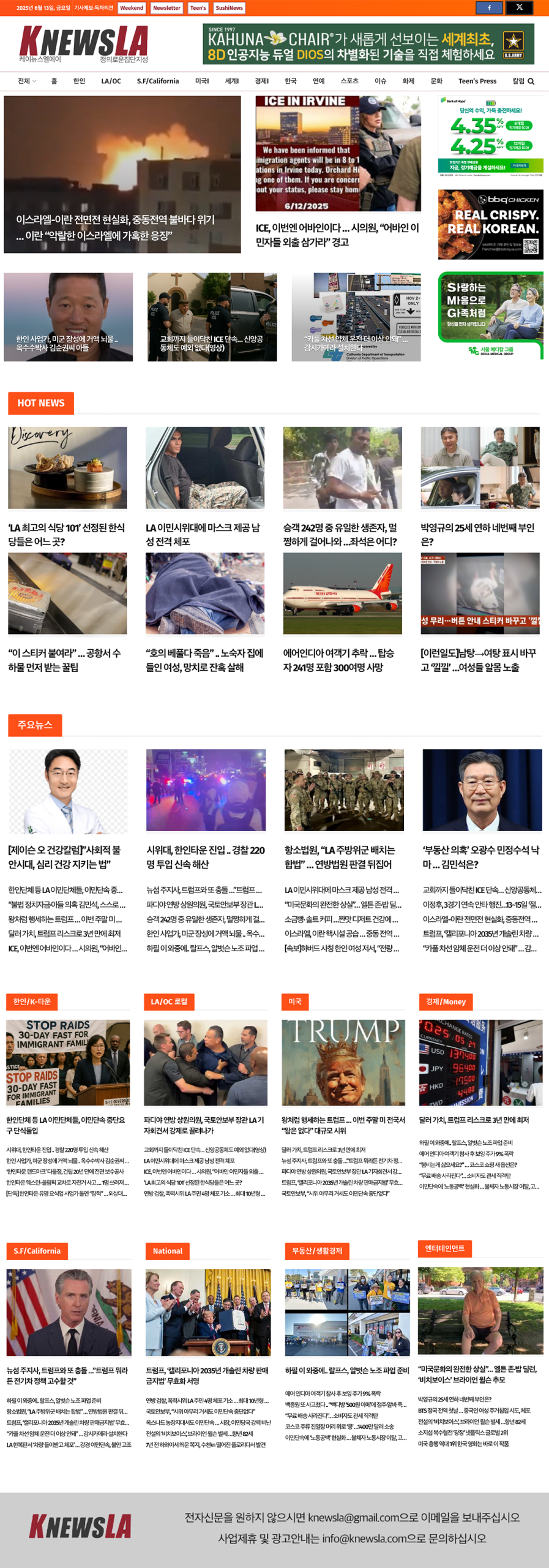Open the search magnifier icon
Image resolution: width=549 pixels, height=1568 pixels.
click(x=531, y=81)
